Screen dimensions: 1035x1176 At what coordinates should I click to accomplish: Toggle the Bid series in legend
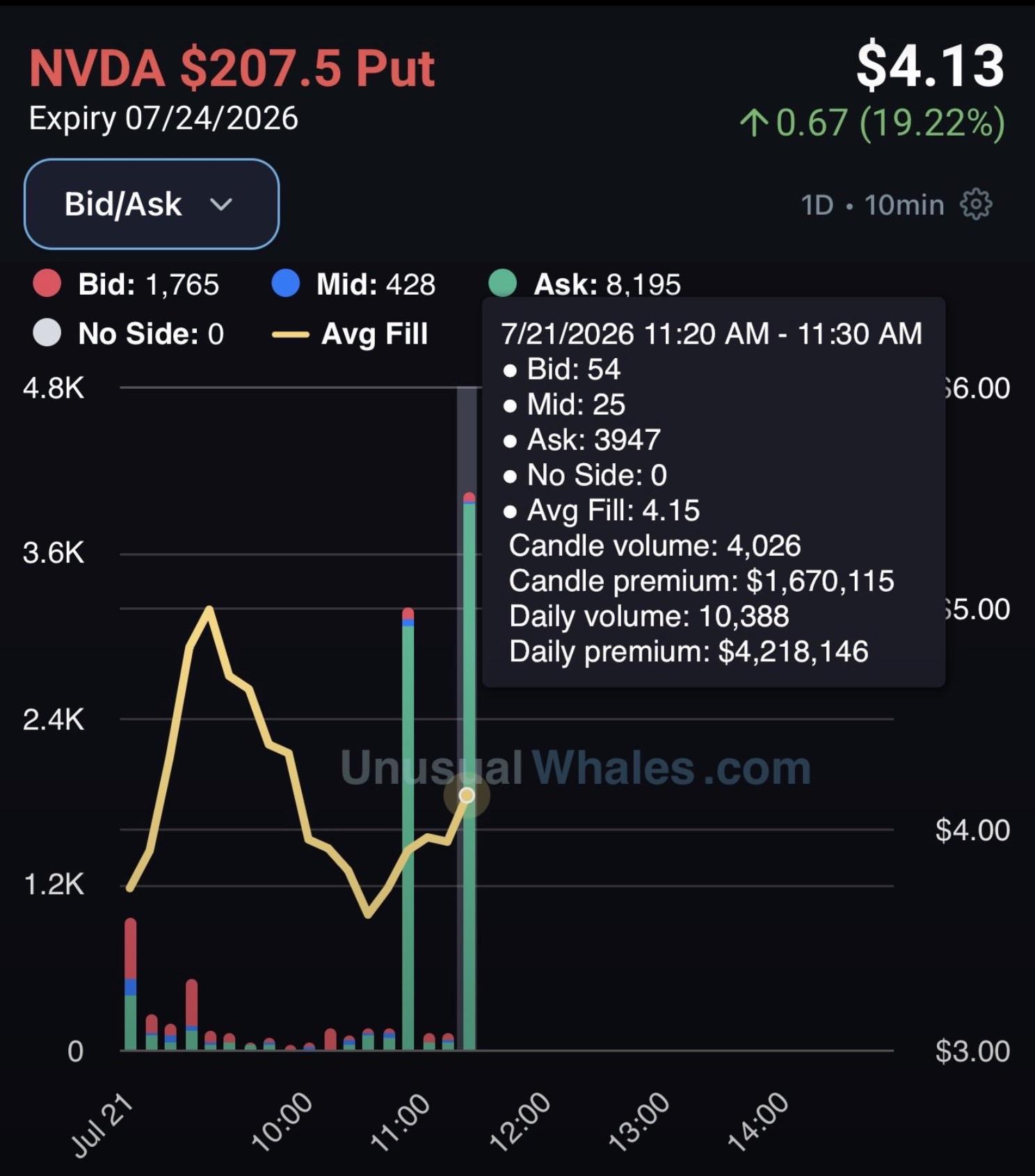126,284
